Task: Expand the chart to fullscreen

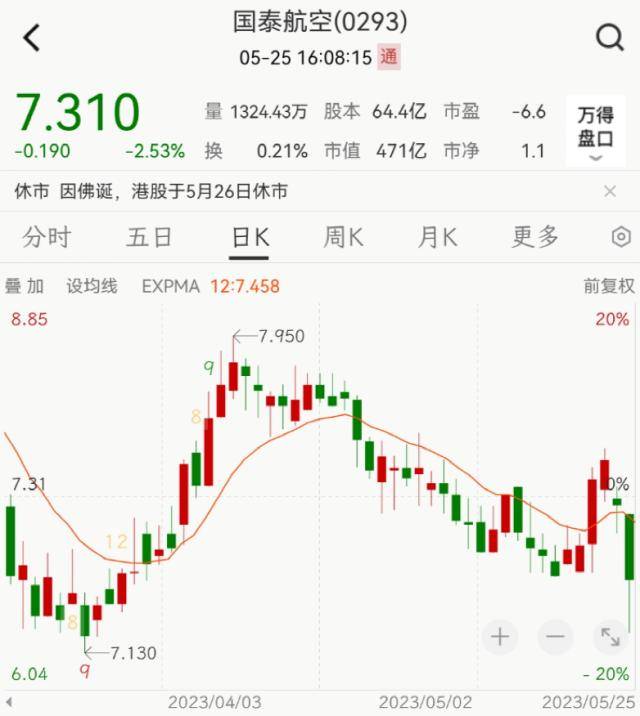Action: [x=609, y=636]
